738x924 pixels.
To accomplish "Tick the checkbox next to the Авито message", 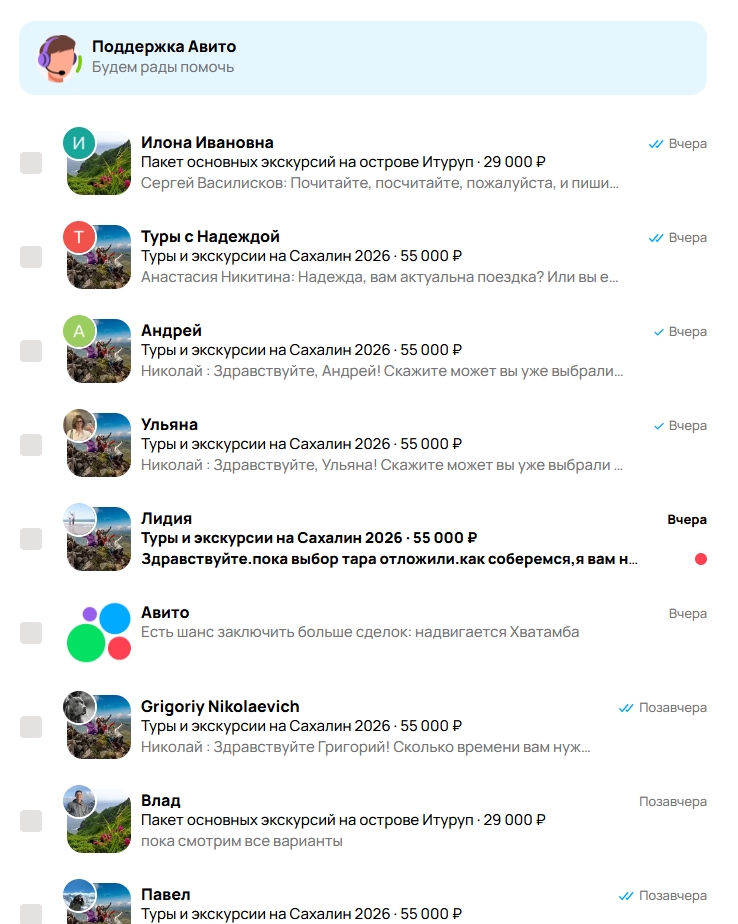I will pos(31,633).
